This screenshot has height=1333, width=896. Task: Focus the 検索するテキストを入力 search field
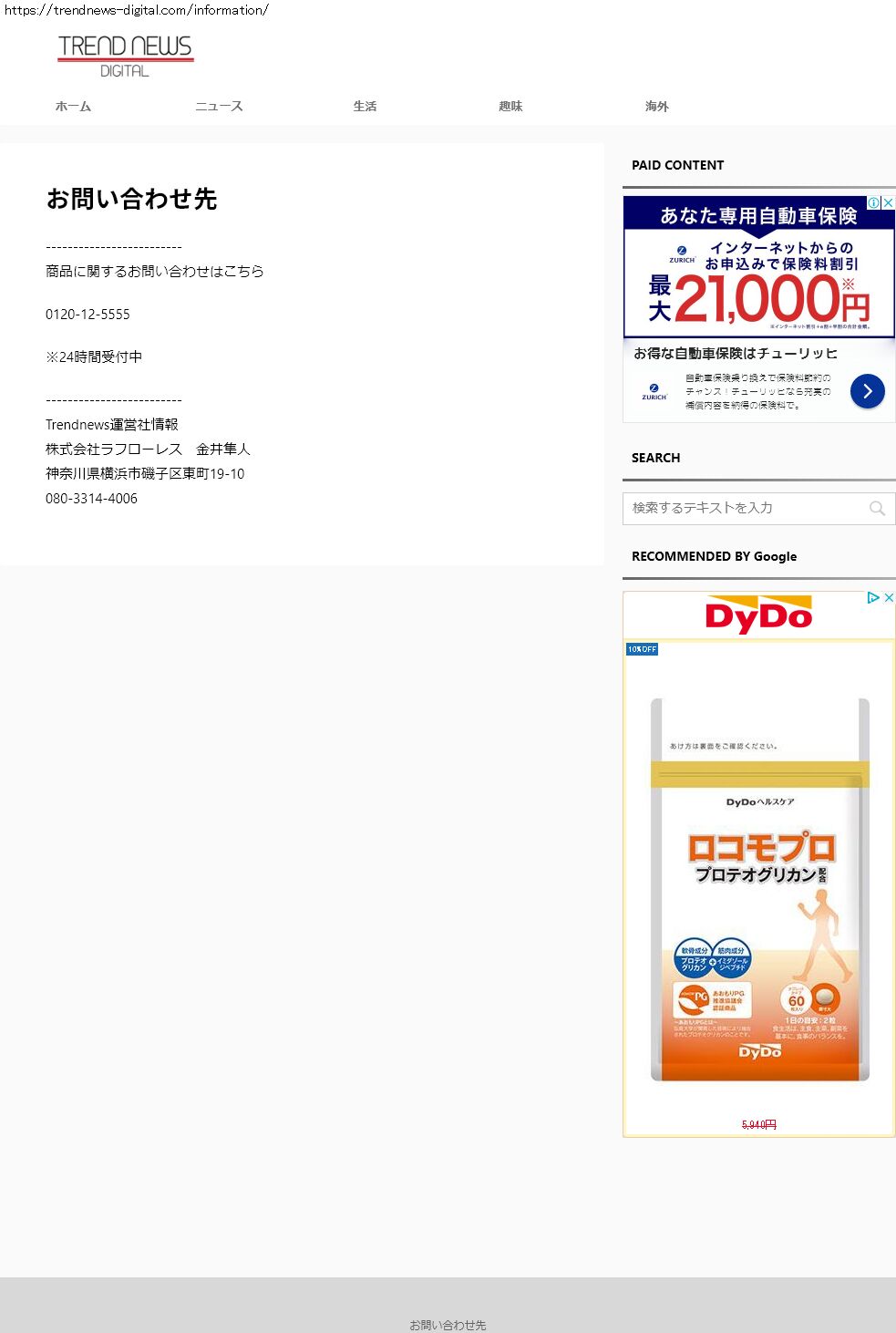coord(743,508)
